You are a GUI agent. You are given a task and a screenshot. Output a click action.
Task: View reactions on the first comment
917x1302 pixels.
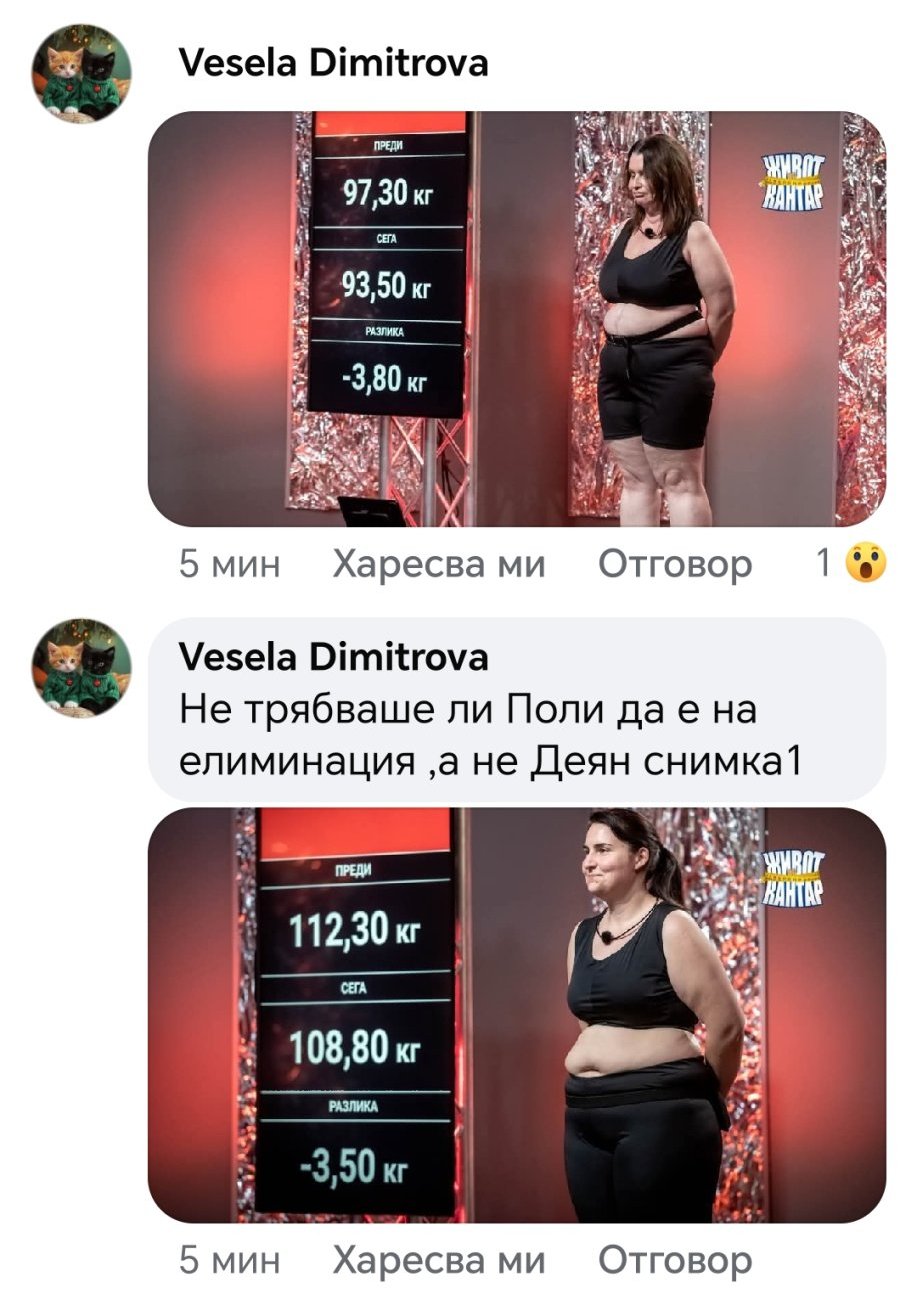pos(850,565)
